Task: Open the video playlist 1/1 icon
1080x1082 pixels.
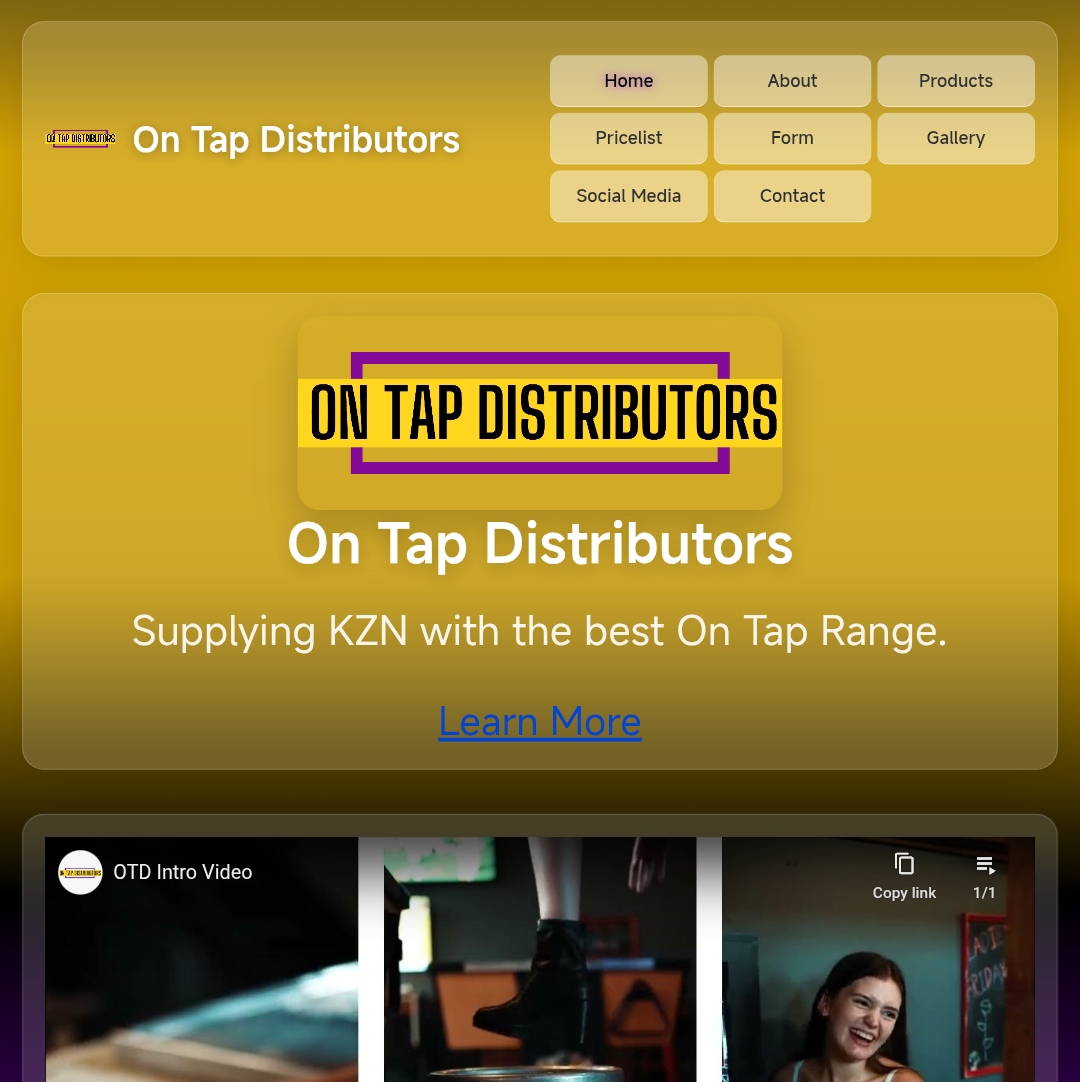Action: pyautogui.click(x=985, y=875)
